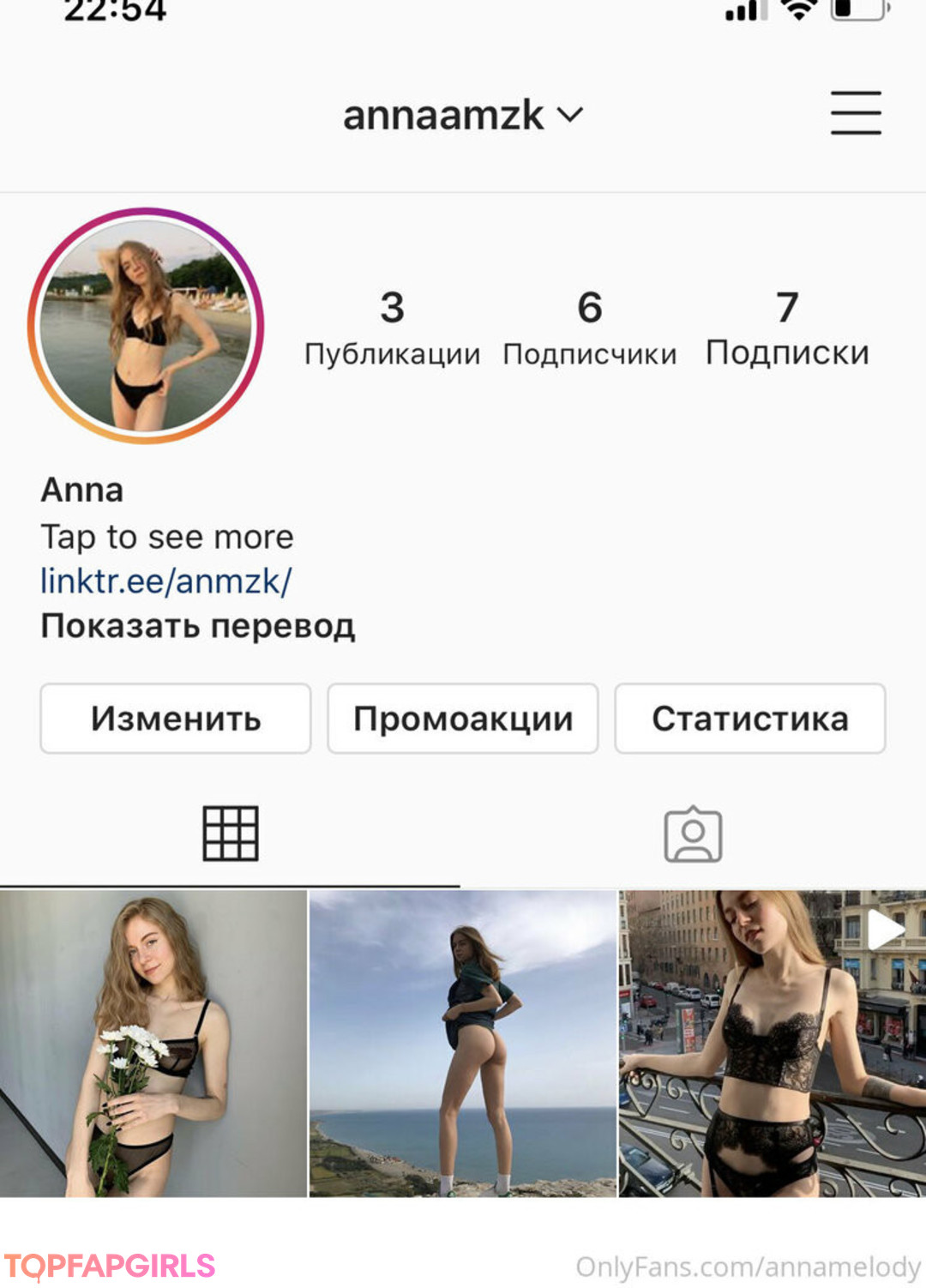Open the post with white flowers

(153, 1044)
